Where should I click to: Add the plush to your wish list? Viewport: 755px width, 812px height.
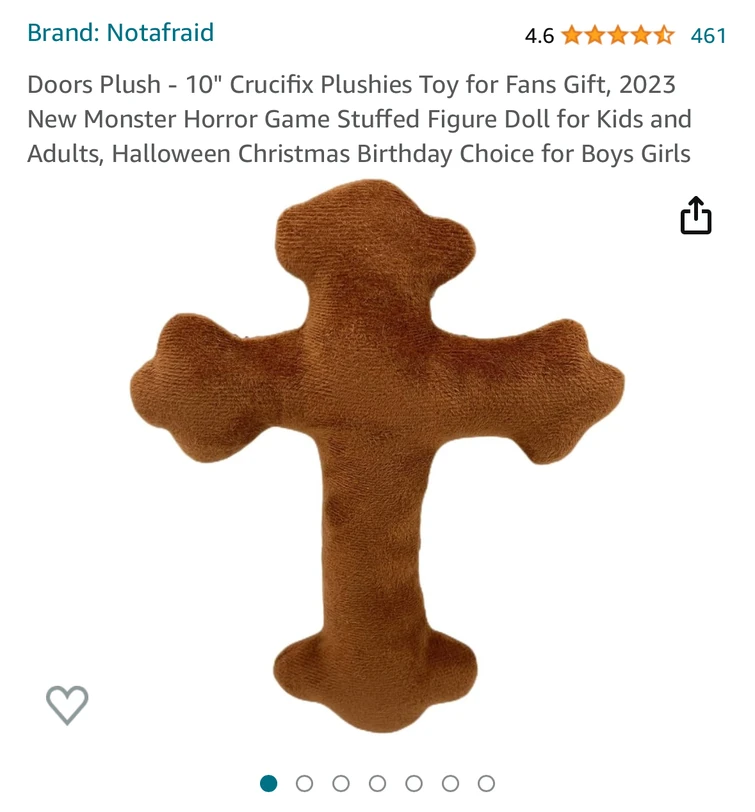pos(67,705)
